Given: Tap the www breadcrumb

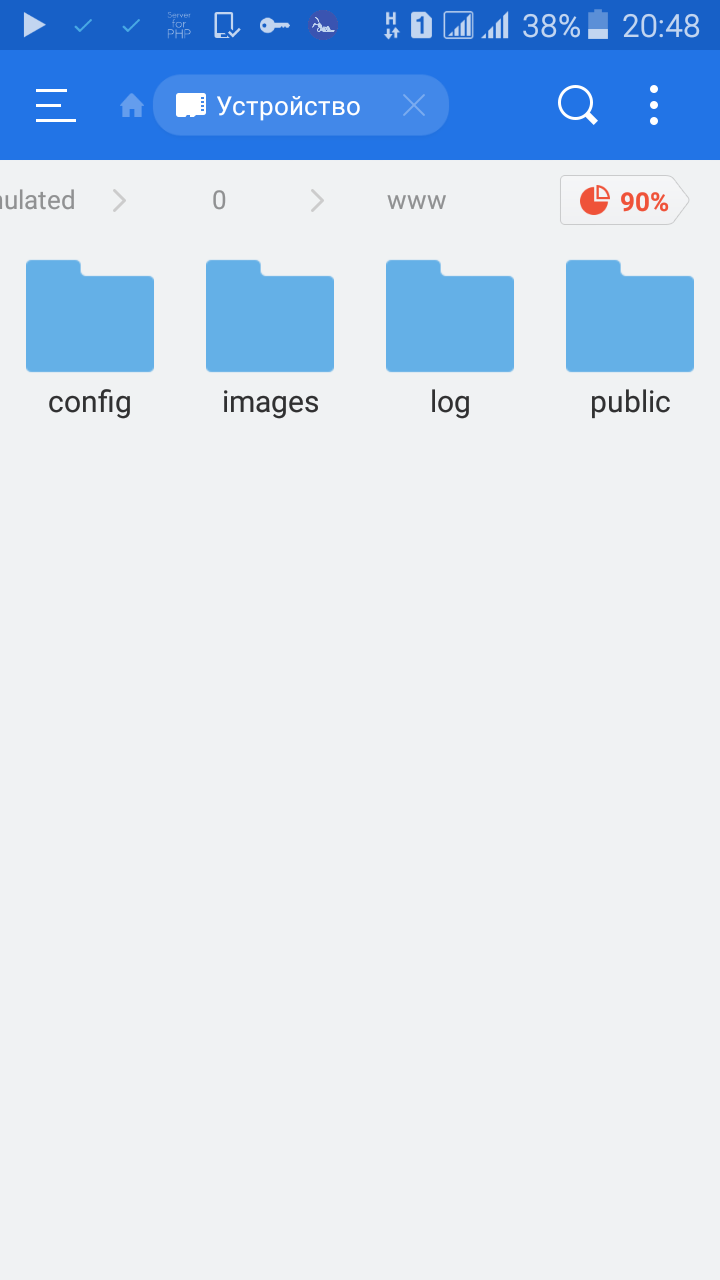Looking at the screenshot, I should (416, 201).
